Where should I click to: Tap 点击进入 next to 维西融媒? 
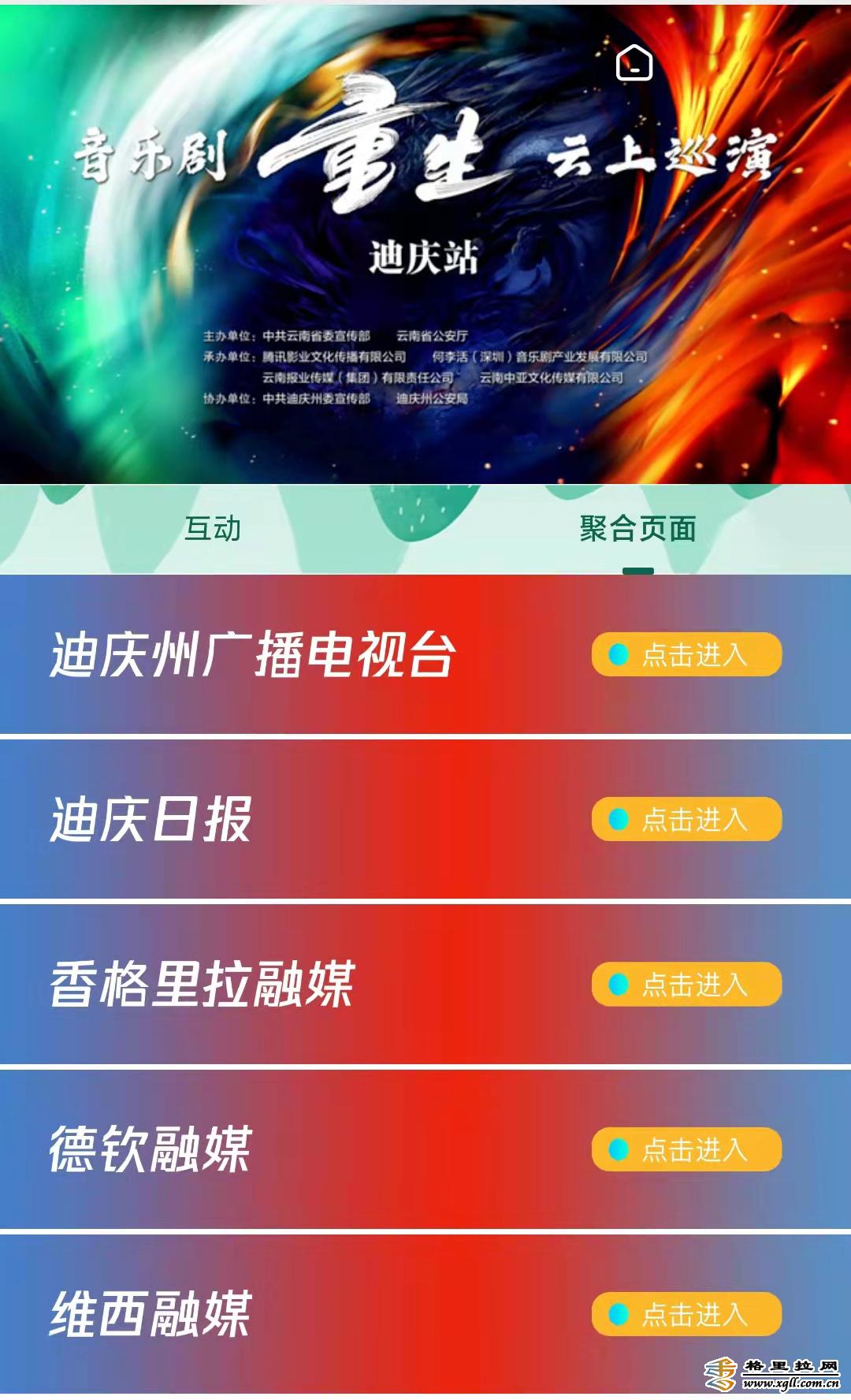coord(686,1314)
